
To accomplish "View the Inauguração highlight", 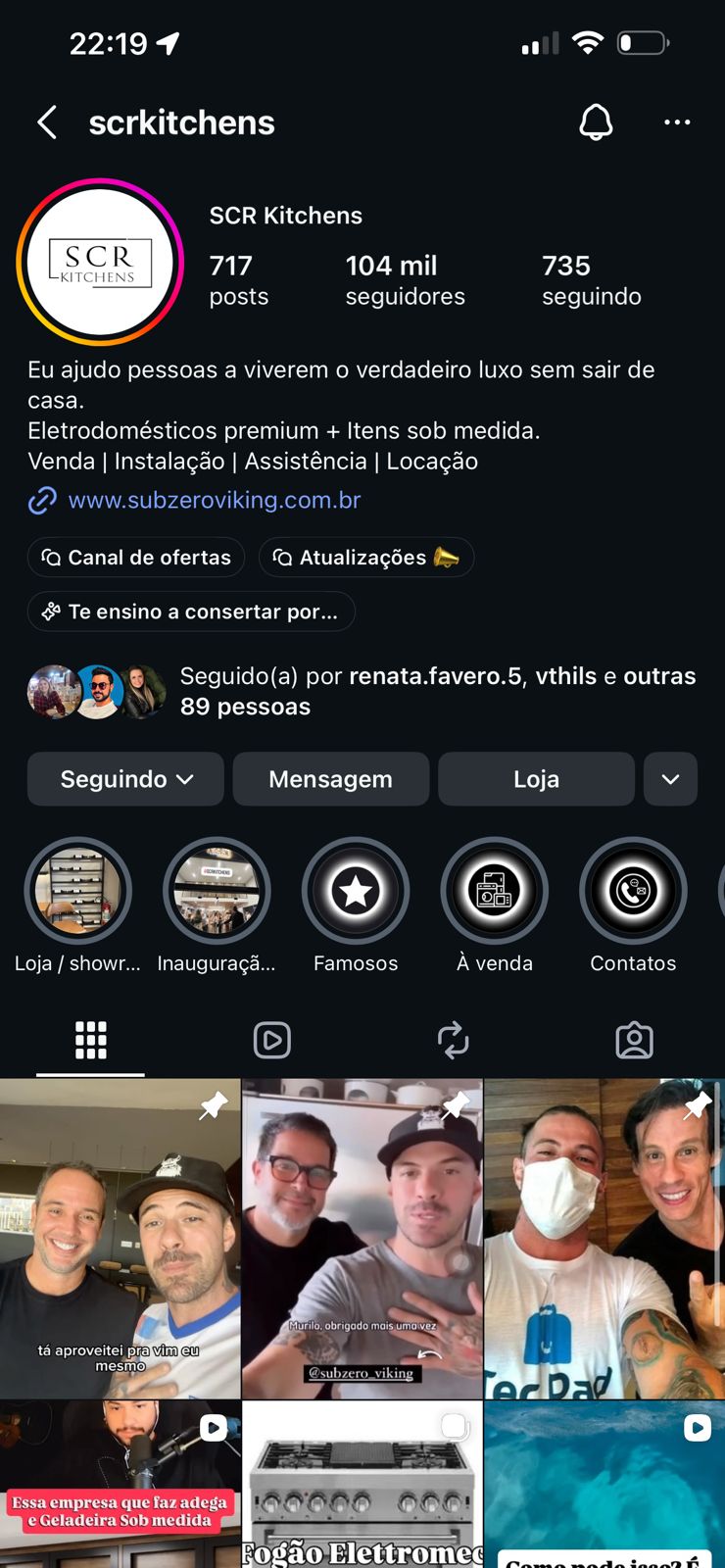I will pos(217,891).
